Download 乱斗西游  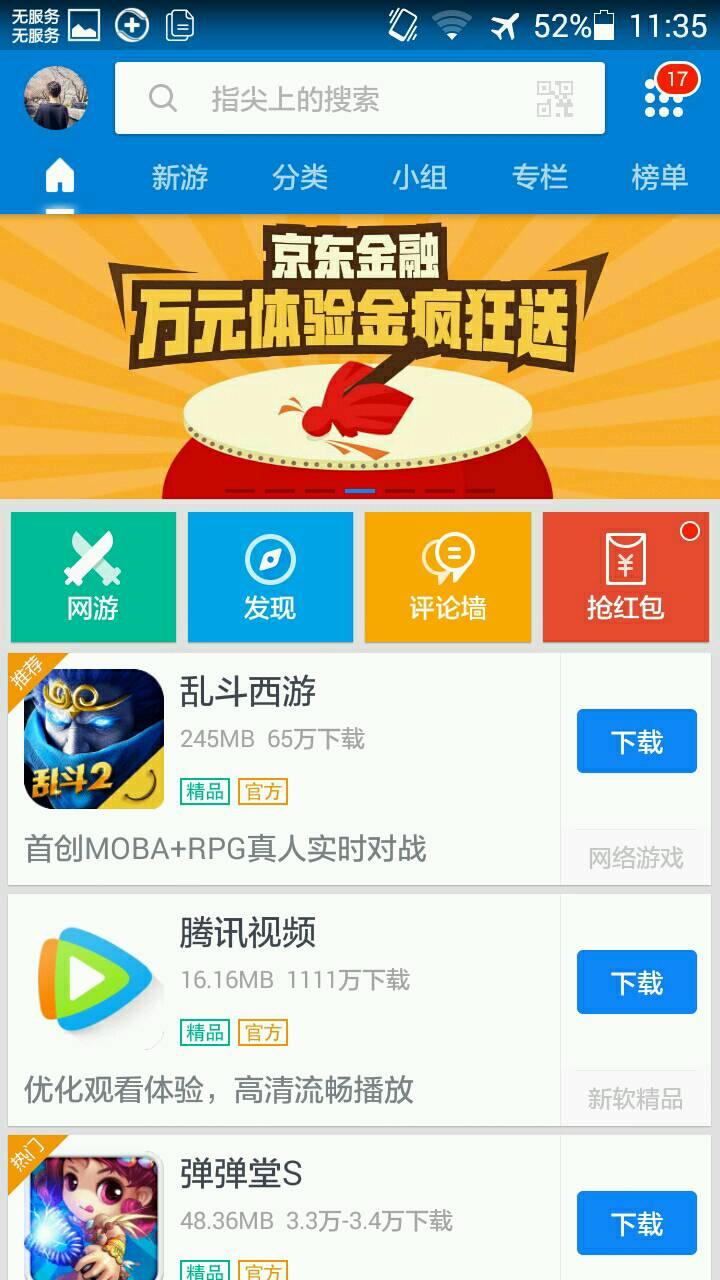[636, 741]
